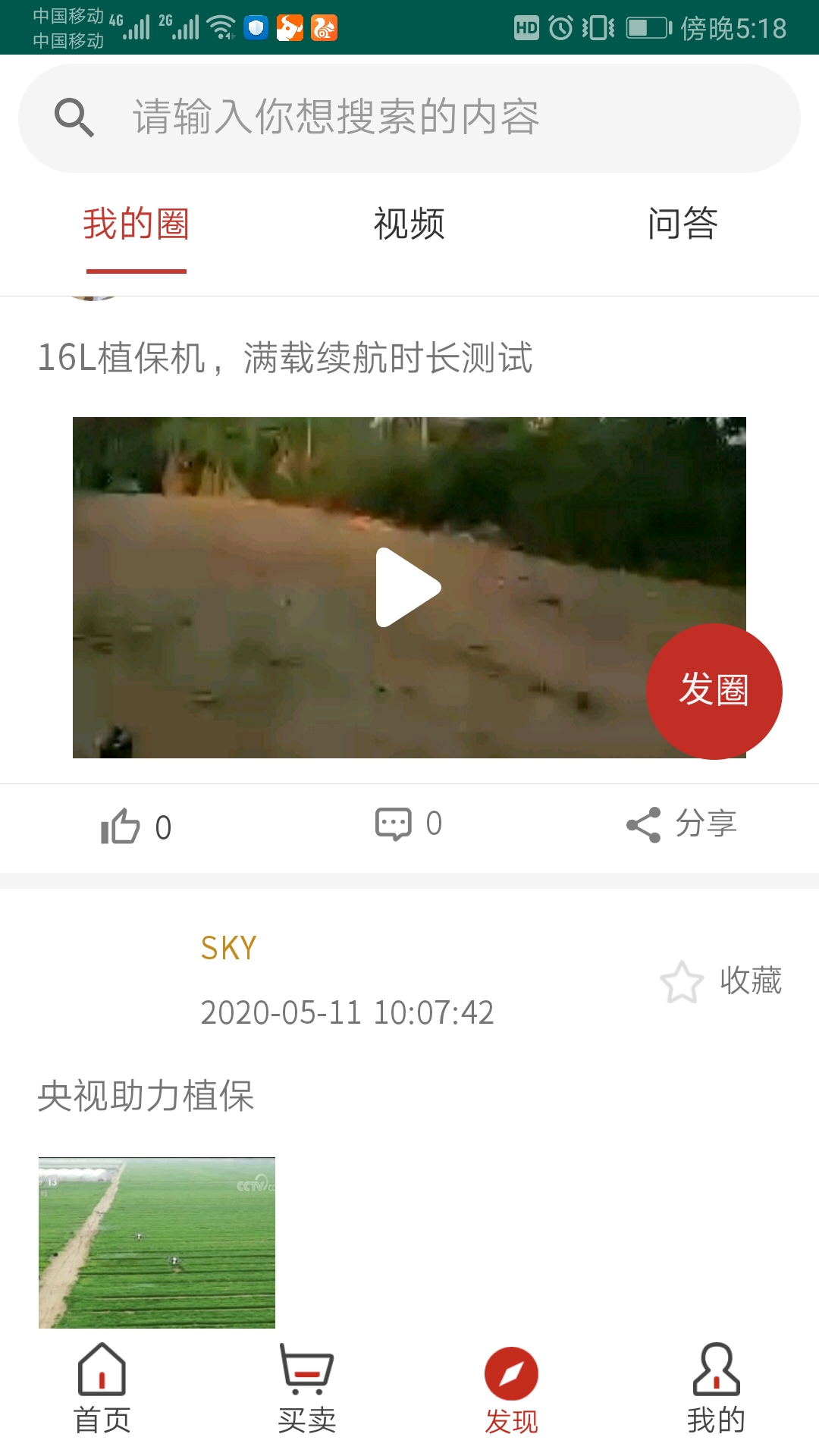Go to the 首页 home tab

tap(102, 1389)
